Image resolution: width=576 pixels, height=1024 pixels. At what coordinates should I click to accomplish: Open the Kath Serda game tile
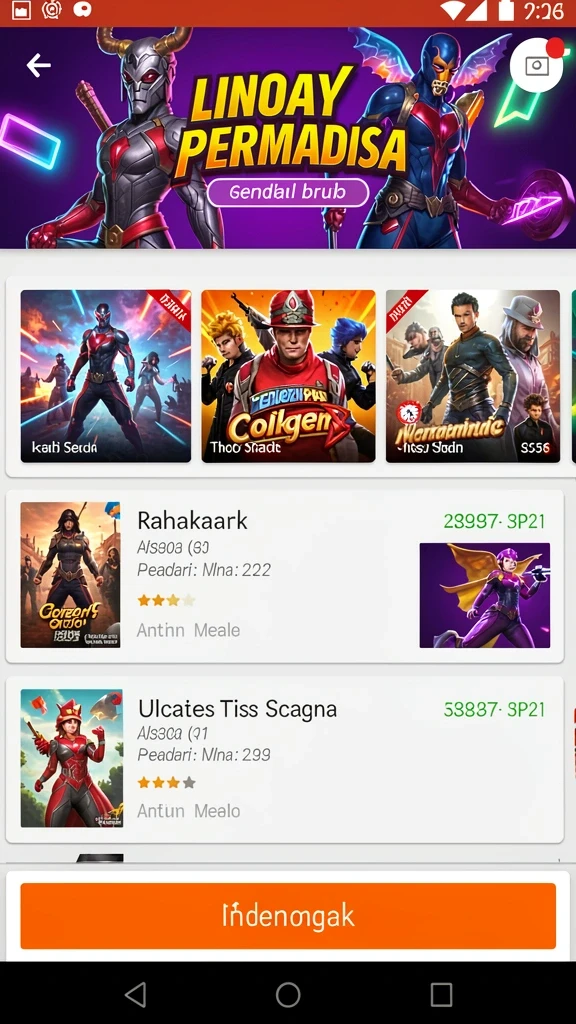(x=106, y=376)
